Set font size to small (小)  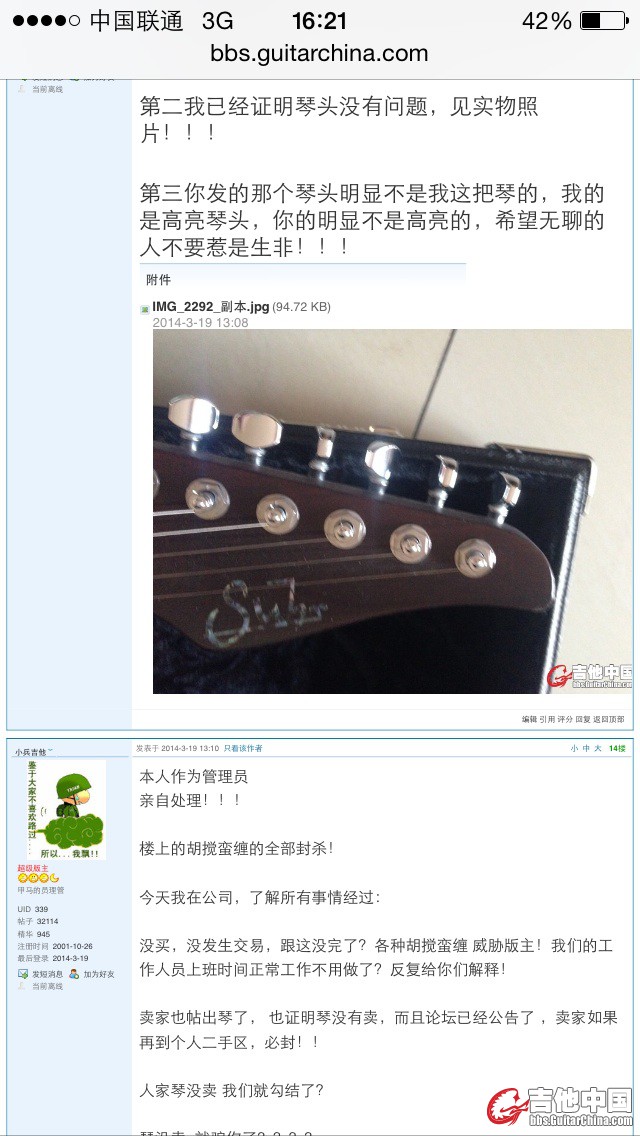point(574,748)
